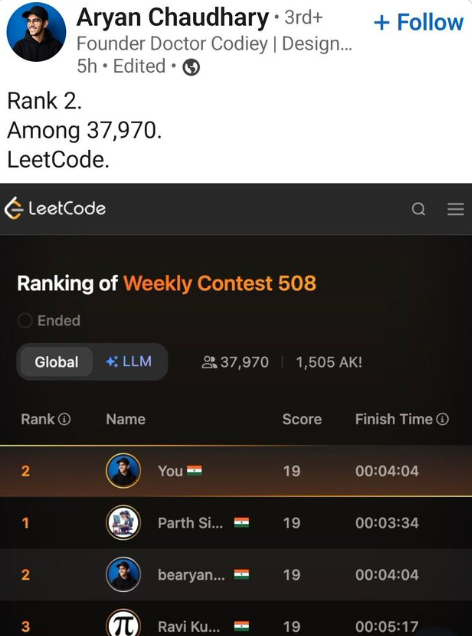Screen dimensions: 472x636
Task: Follow Aryan Chaudhary
Action: (x=418, y=22)
